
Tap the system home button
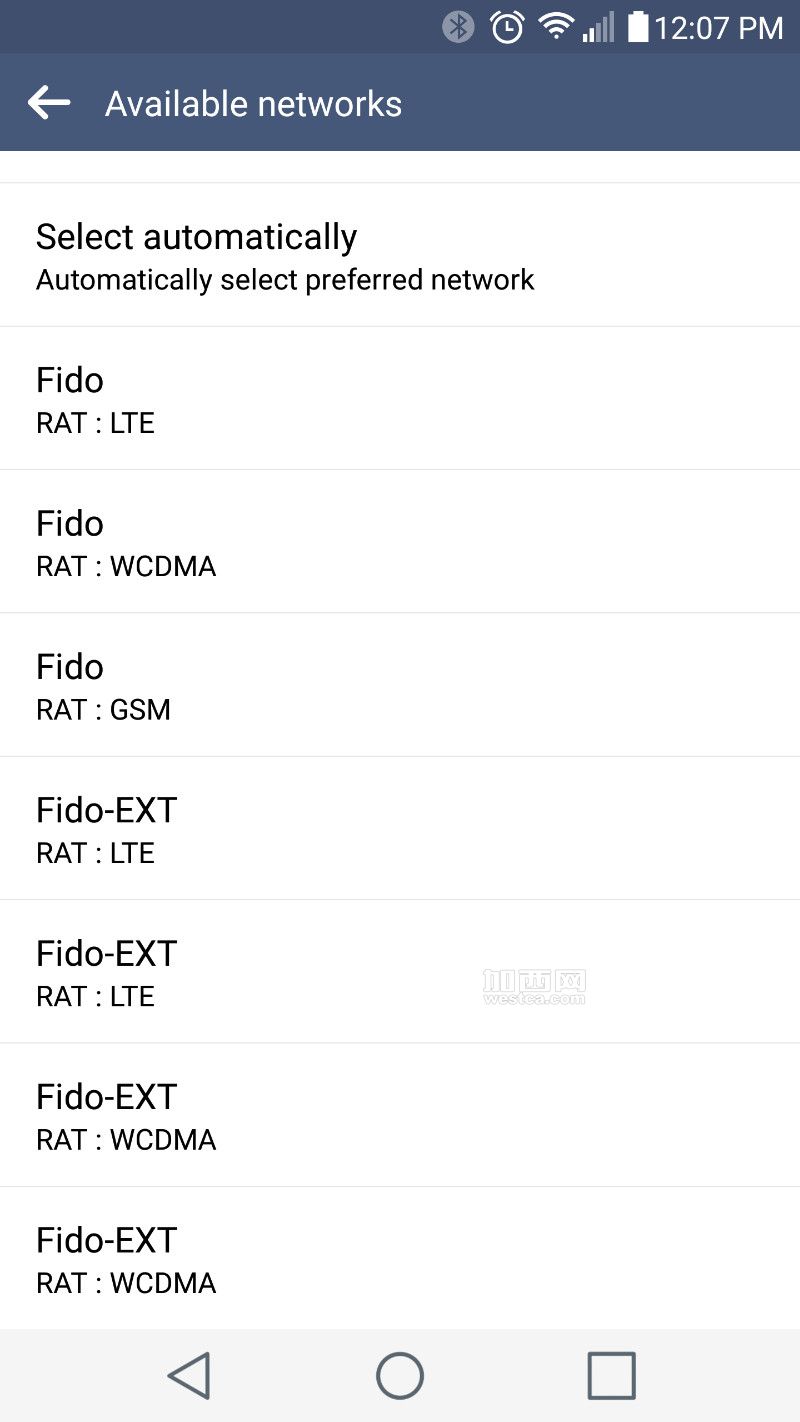pyautogui.click(x=400, y=1375)
